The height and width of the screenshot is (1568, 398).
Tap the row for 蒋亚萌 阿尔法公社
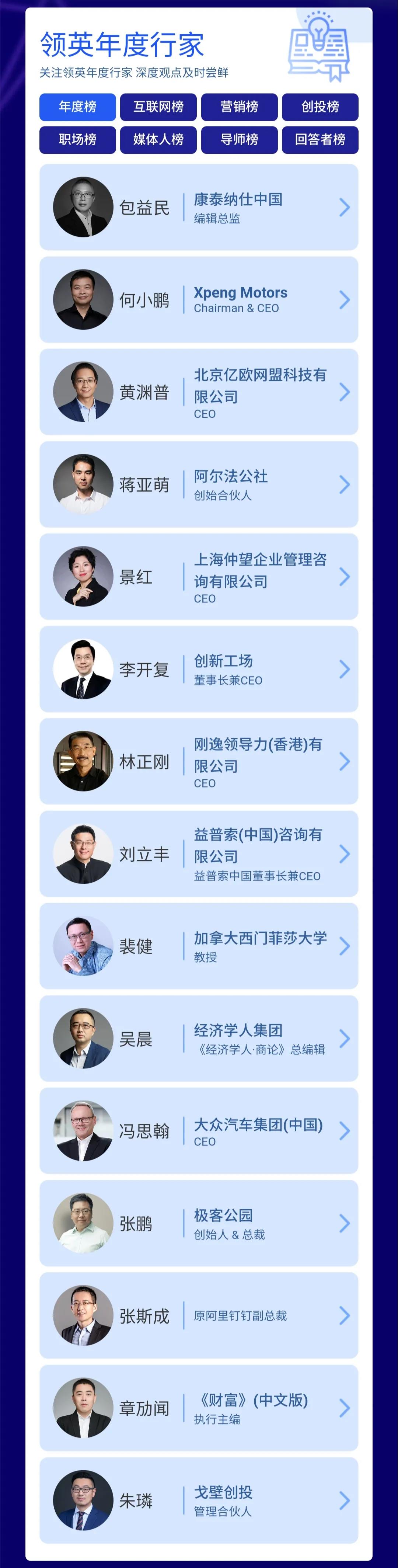(199, 484)
